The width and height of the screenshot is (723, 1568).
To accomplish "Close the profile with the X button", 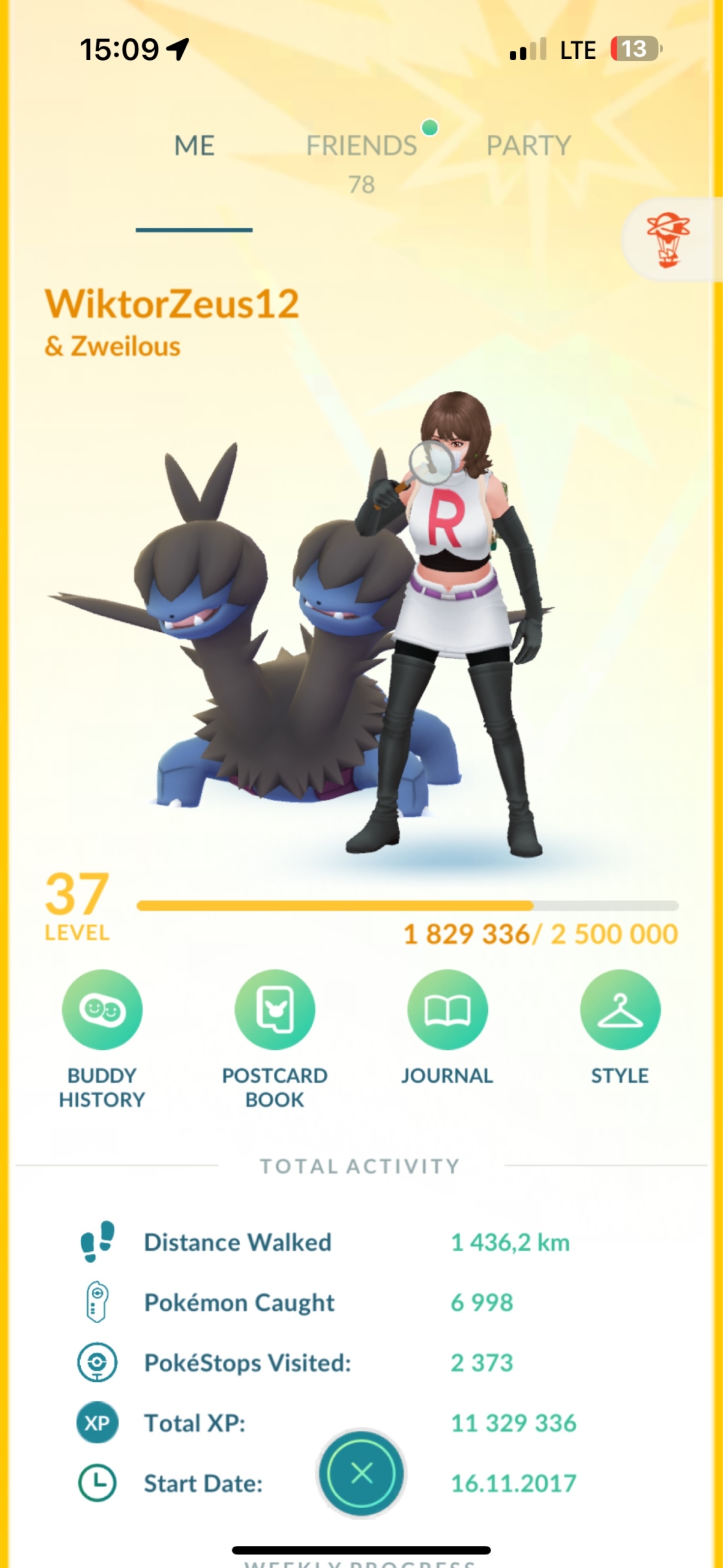I will (361, 1474).
